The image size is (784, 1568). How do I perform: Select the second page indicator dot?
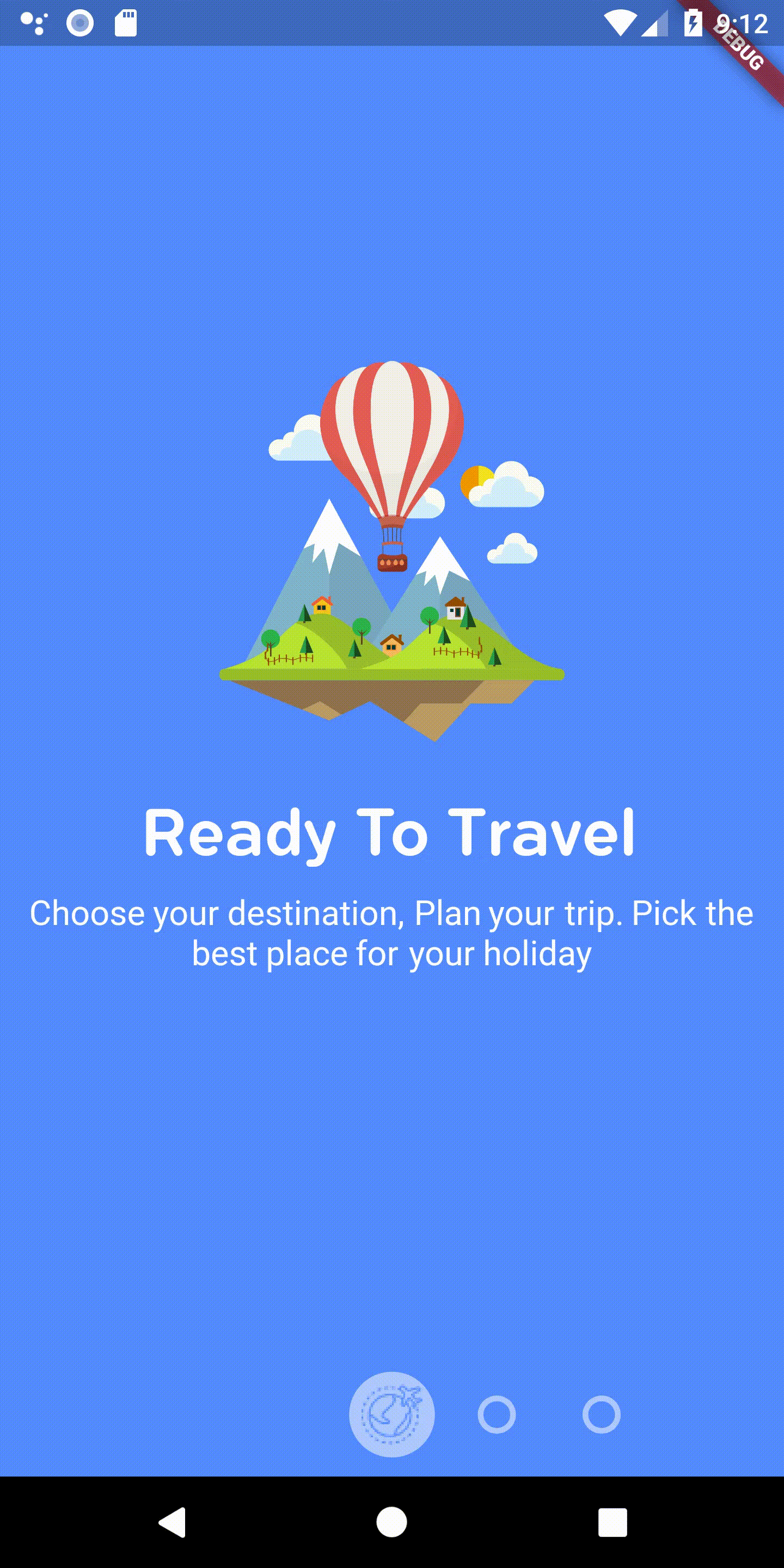(497, 1414)
